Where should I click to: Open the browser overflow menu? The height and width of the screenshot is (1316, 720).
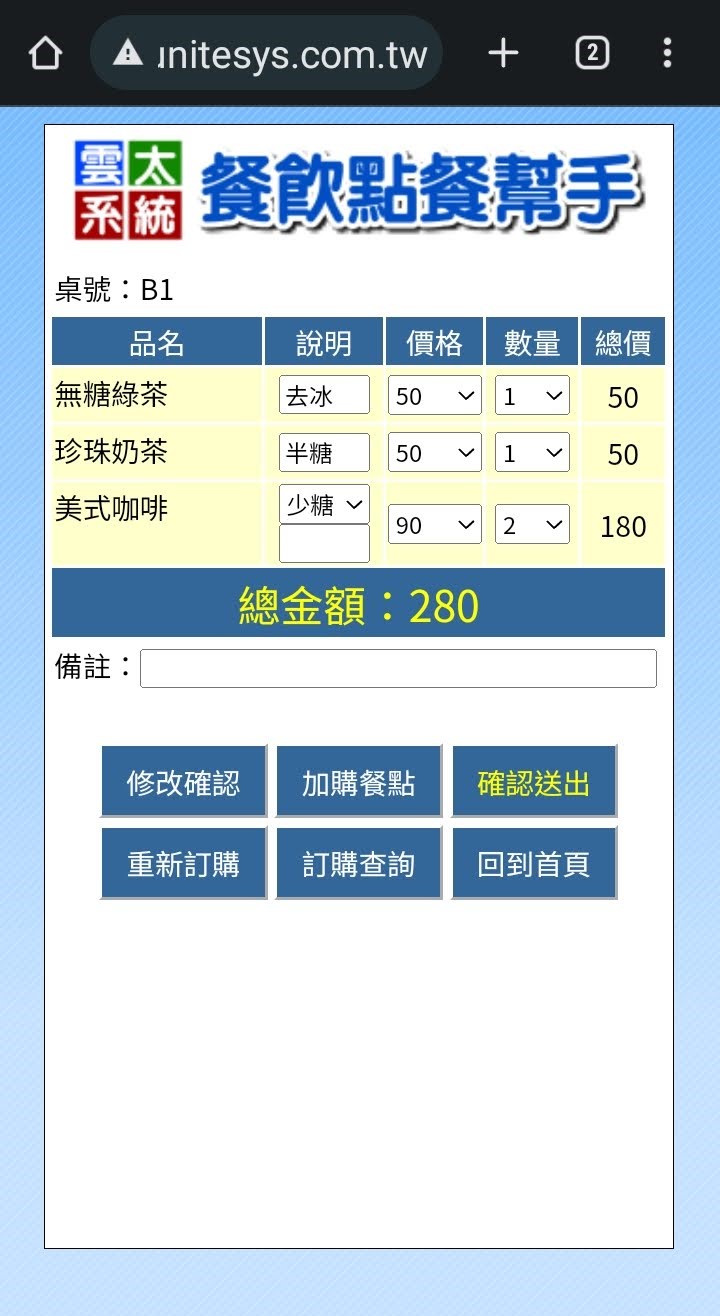click(x=667, y=53)
